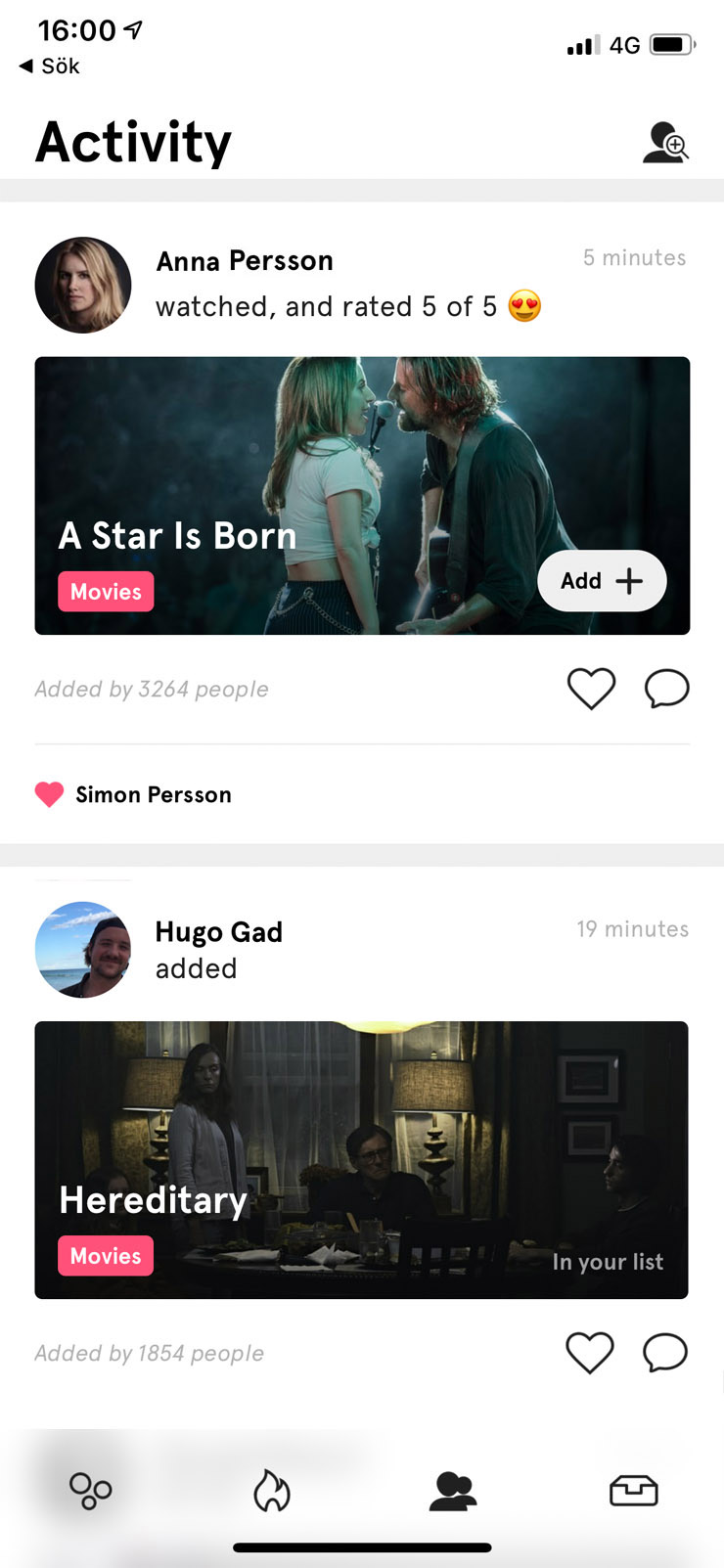Comment on Hugo Gad's Hereditary post
This screenshot has width=724, height=1568.
coord(665,1353)
